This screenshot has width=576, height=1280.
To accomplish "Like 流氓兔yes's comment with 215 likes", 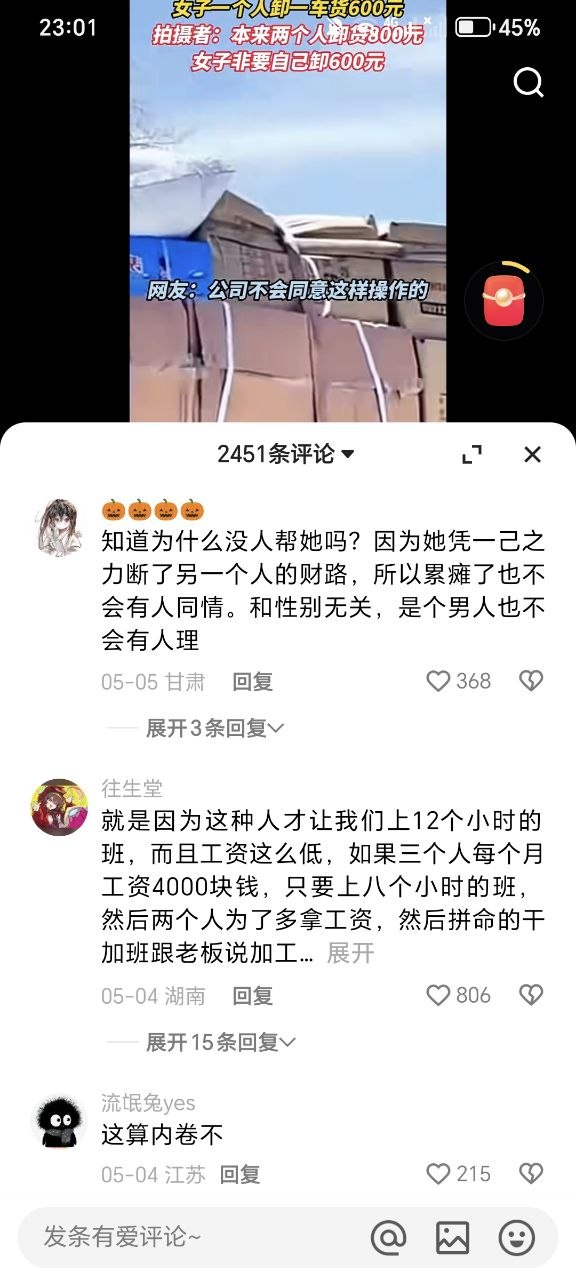I will click(x=458, y=1174).
